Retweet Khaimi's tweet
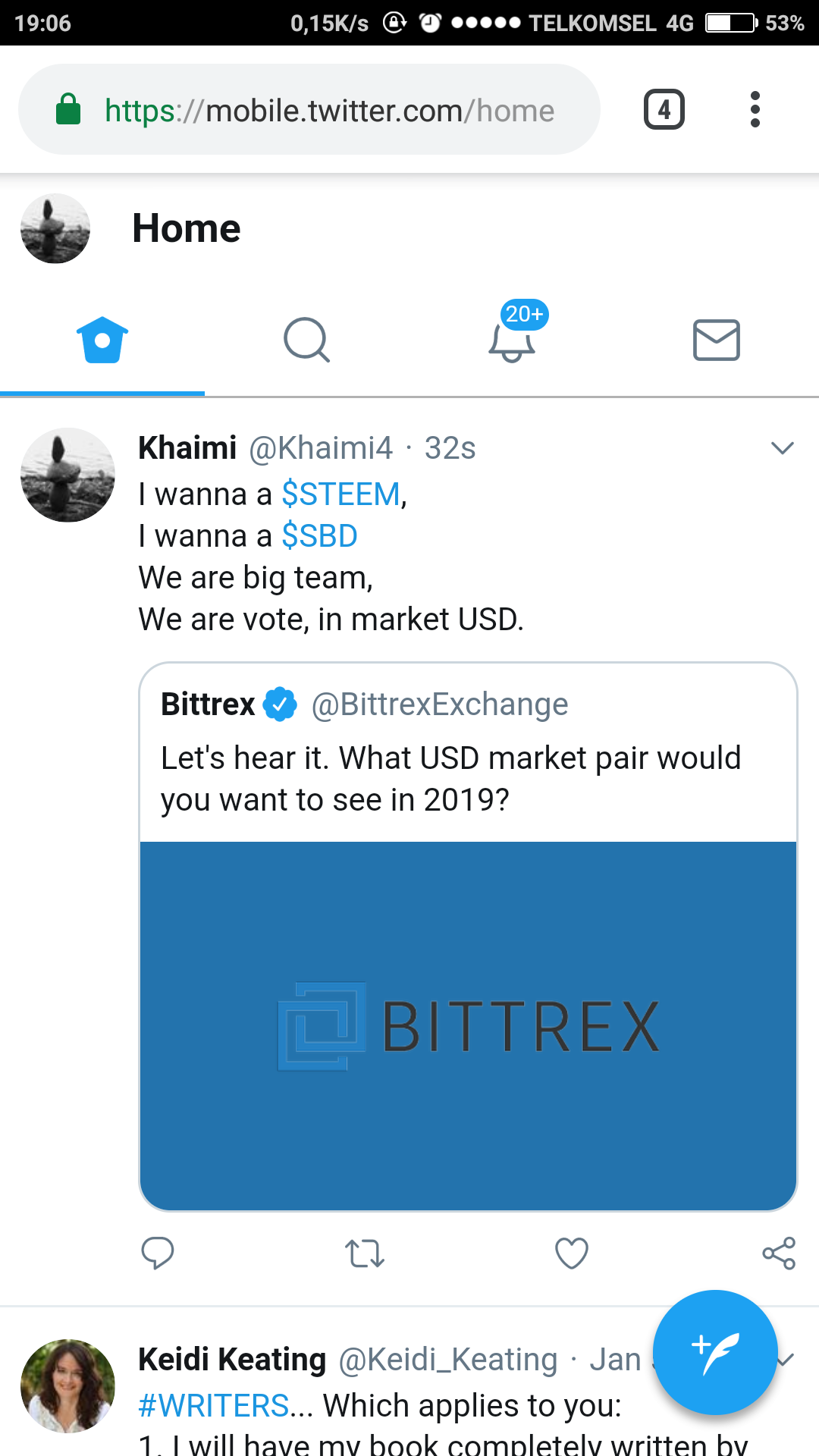 point(365,1253)
